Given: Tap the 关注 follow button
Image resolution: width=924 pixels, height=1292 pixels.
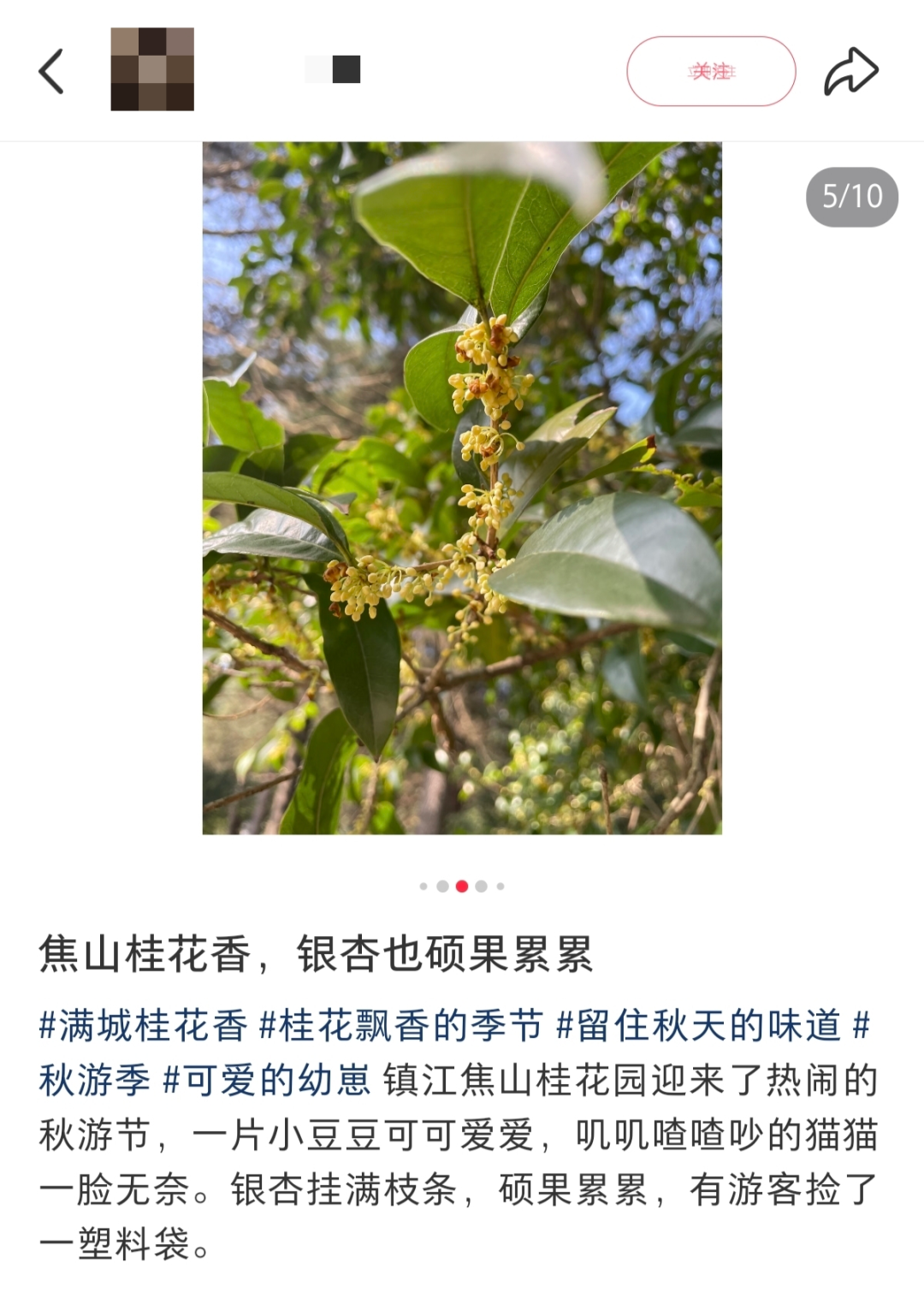Looking at the screenshot, I should pyautogui.click(x=711, y=71).
